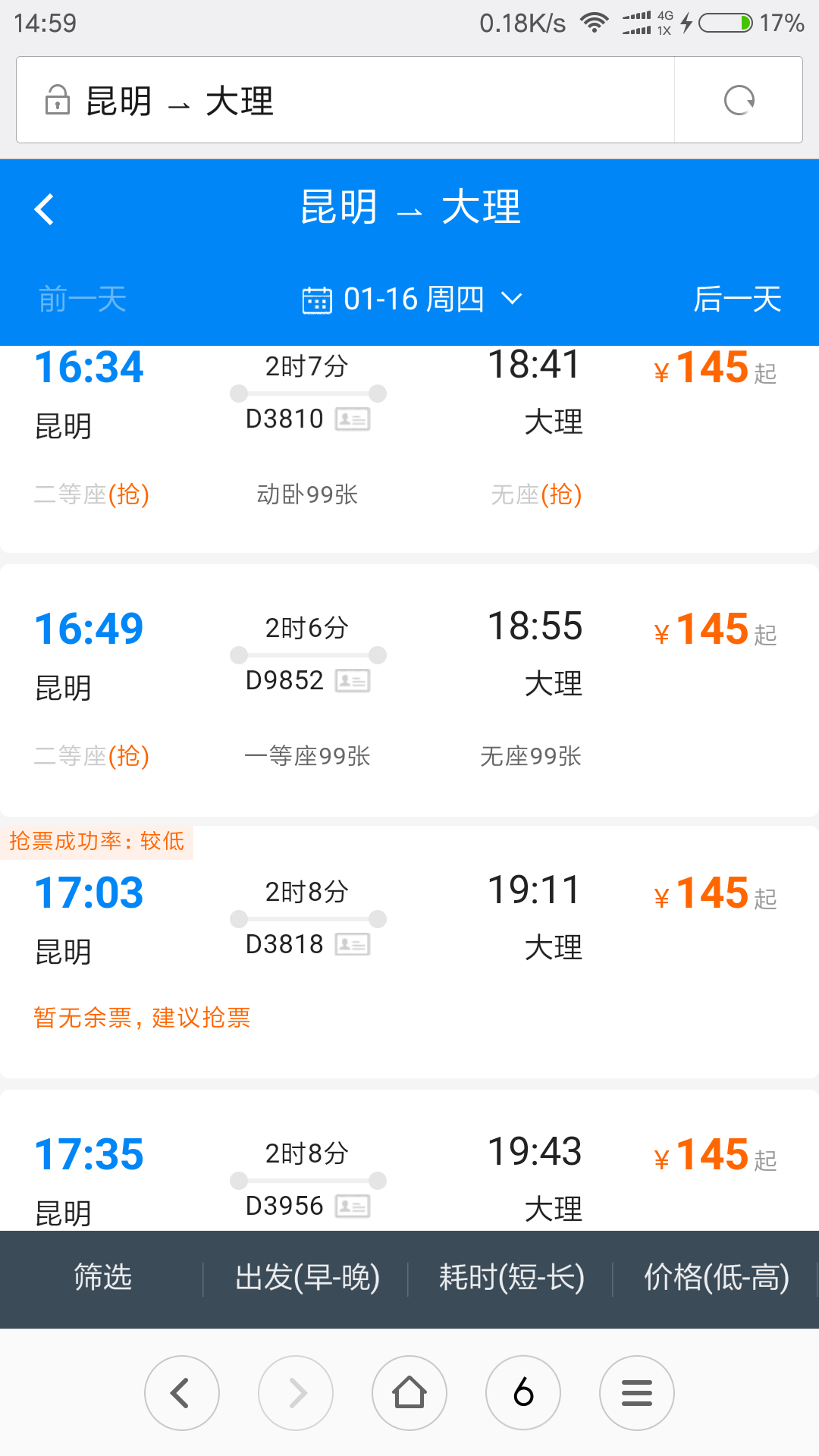
Task: Sort by 价格(低-高) price
Action: 717,1278
